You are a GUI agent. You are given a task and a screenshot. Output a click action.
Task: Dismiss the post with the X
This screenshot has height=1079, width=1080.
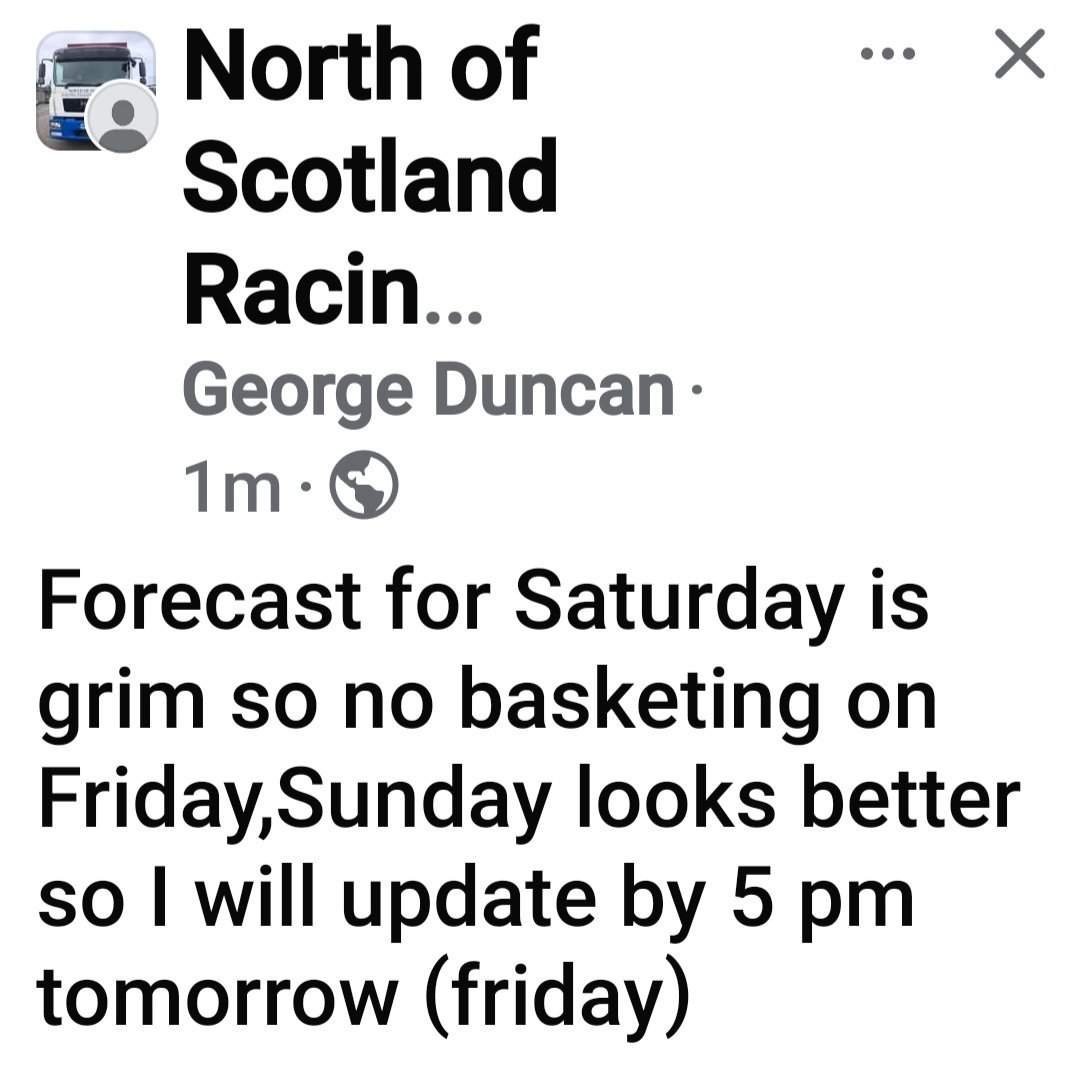1019,55
